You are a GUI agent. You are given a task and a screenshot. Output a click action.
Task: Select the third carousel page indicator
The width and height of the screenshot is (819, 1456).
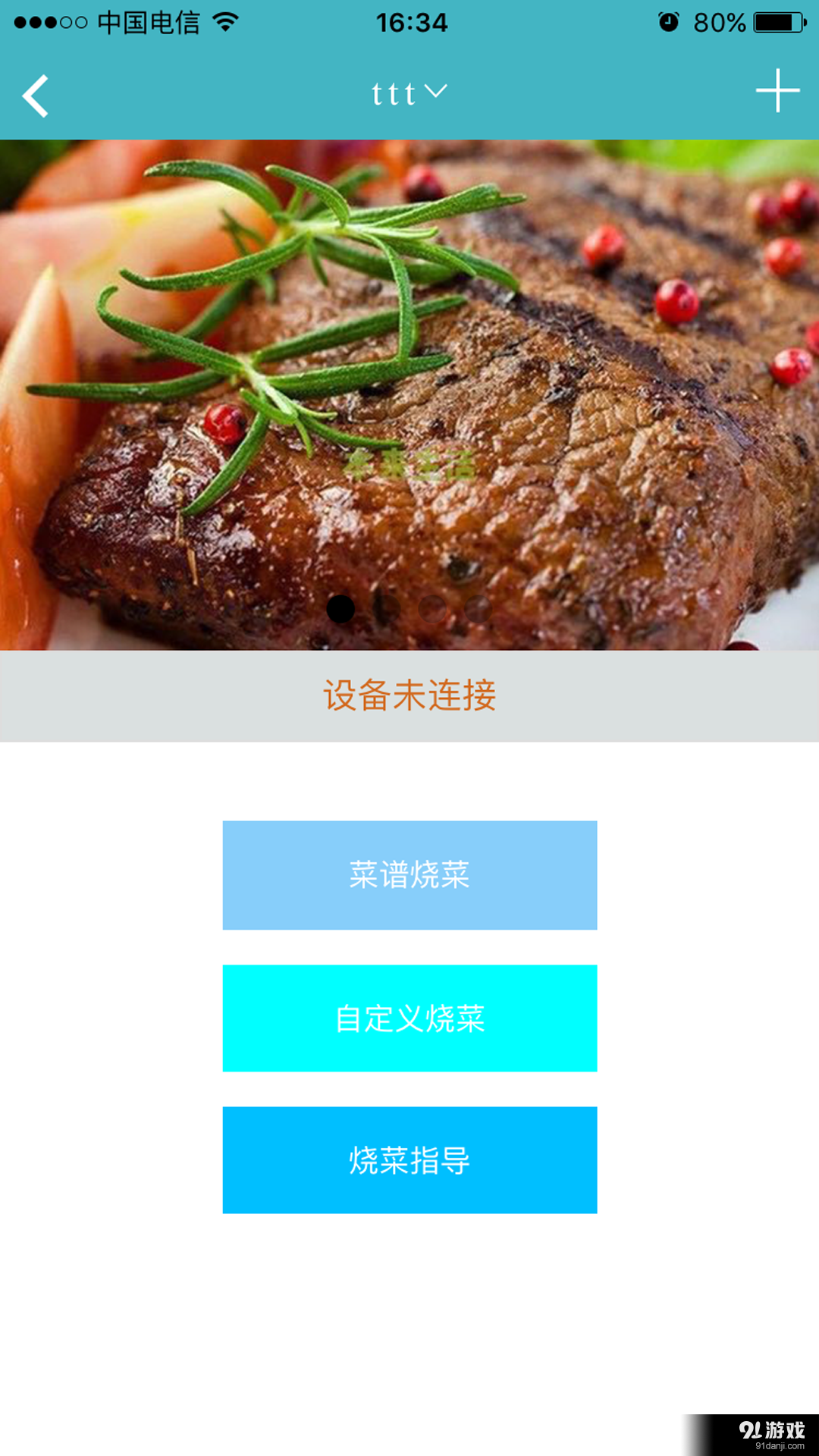(x=432, y=607)
